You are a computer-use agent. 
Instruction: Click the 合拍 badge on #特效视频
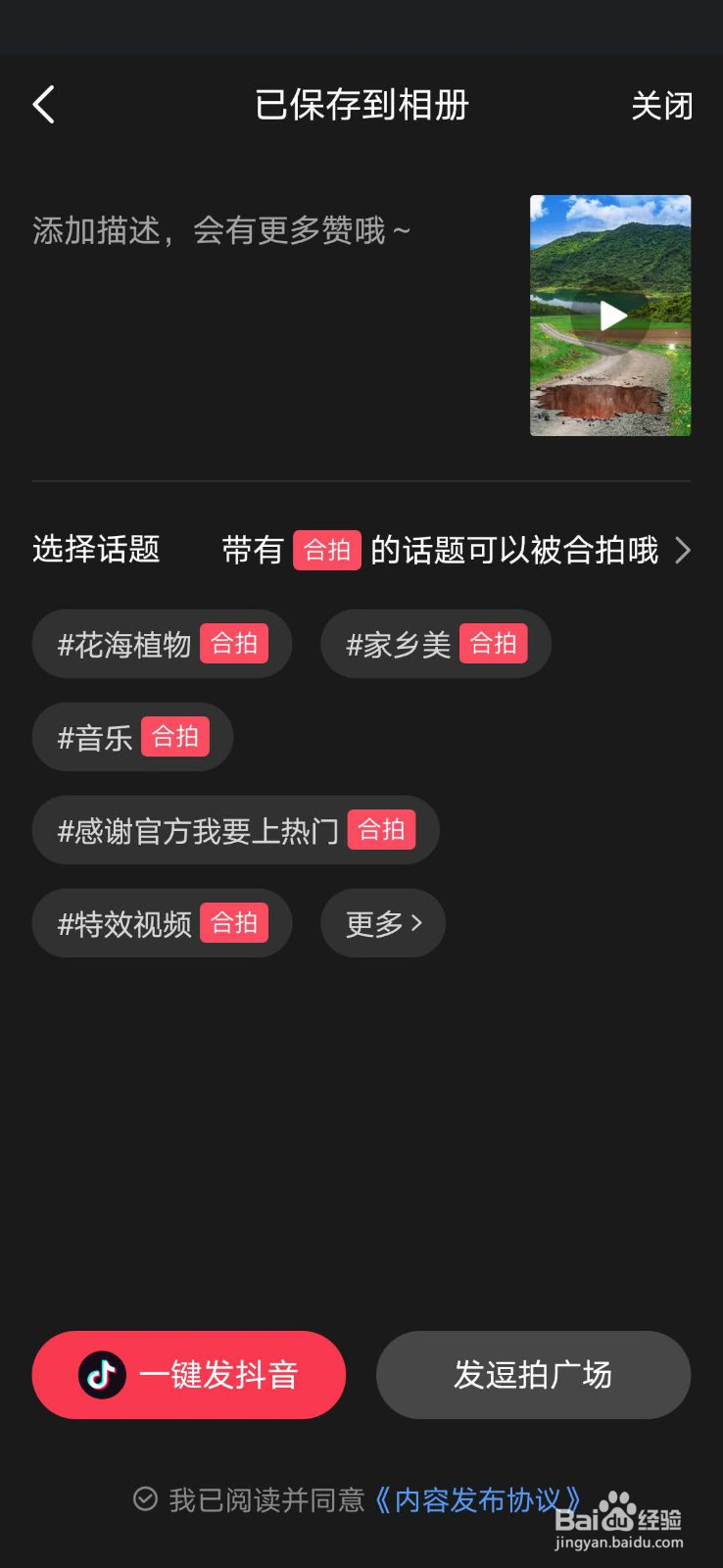point(234,922)
